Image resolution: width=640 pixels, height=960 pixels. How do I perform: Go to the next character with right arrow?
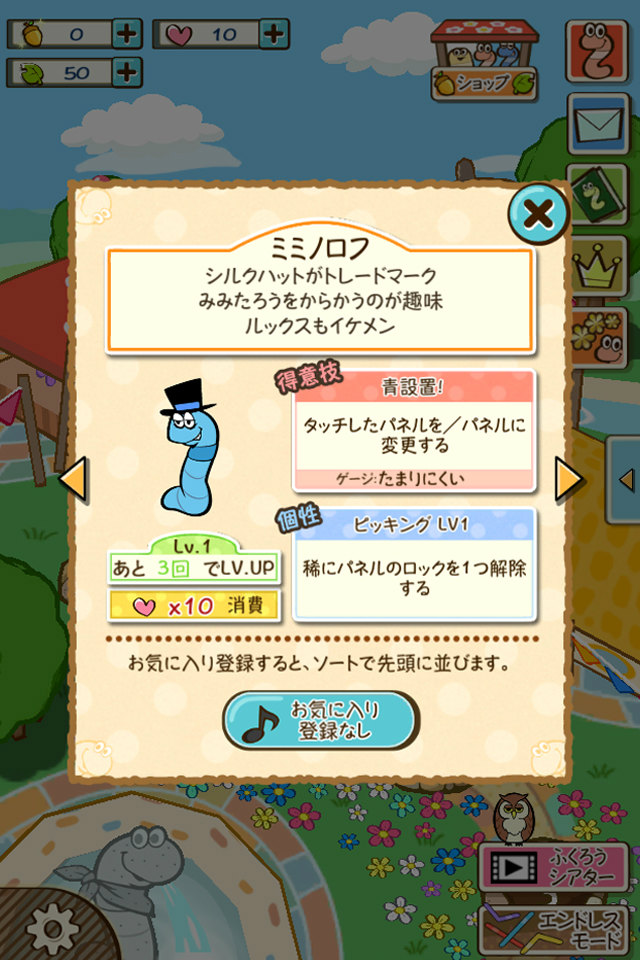(x=568, y=479)
